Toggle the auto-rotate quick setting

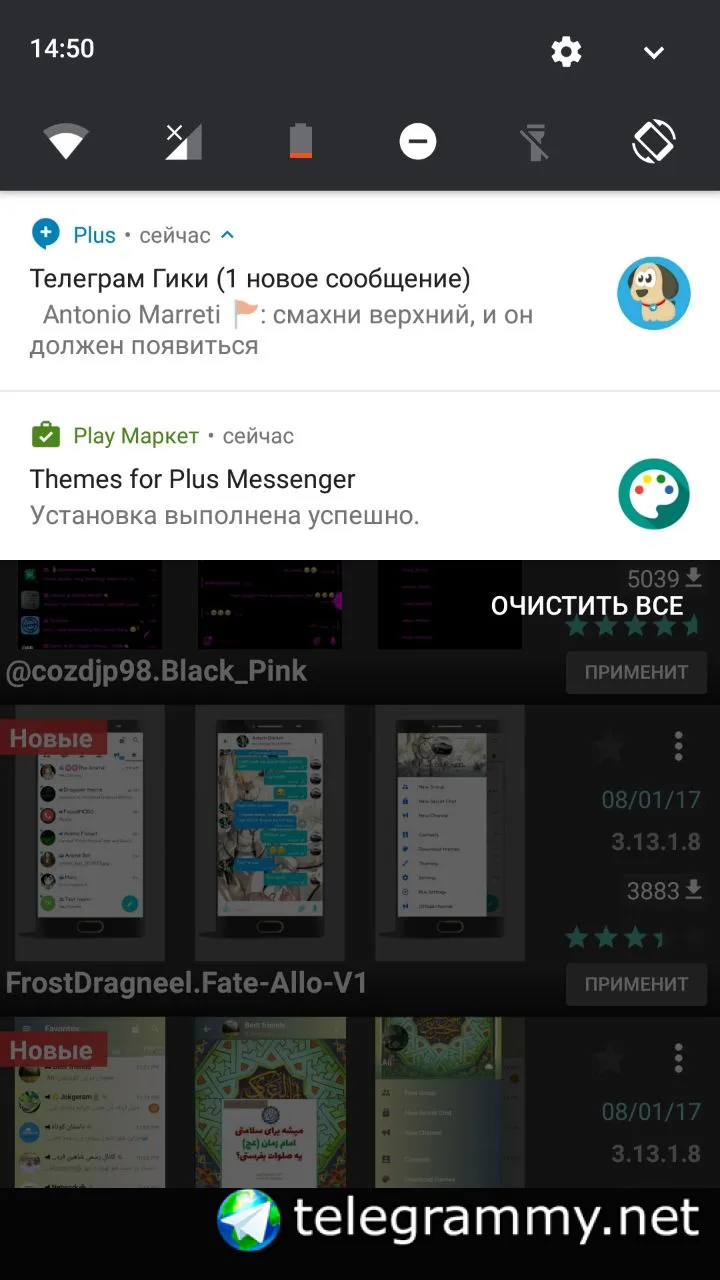(654, 141)
